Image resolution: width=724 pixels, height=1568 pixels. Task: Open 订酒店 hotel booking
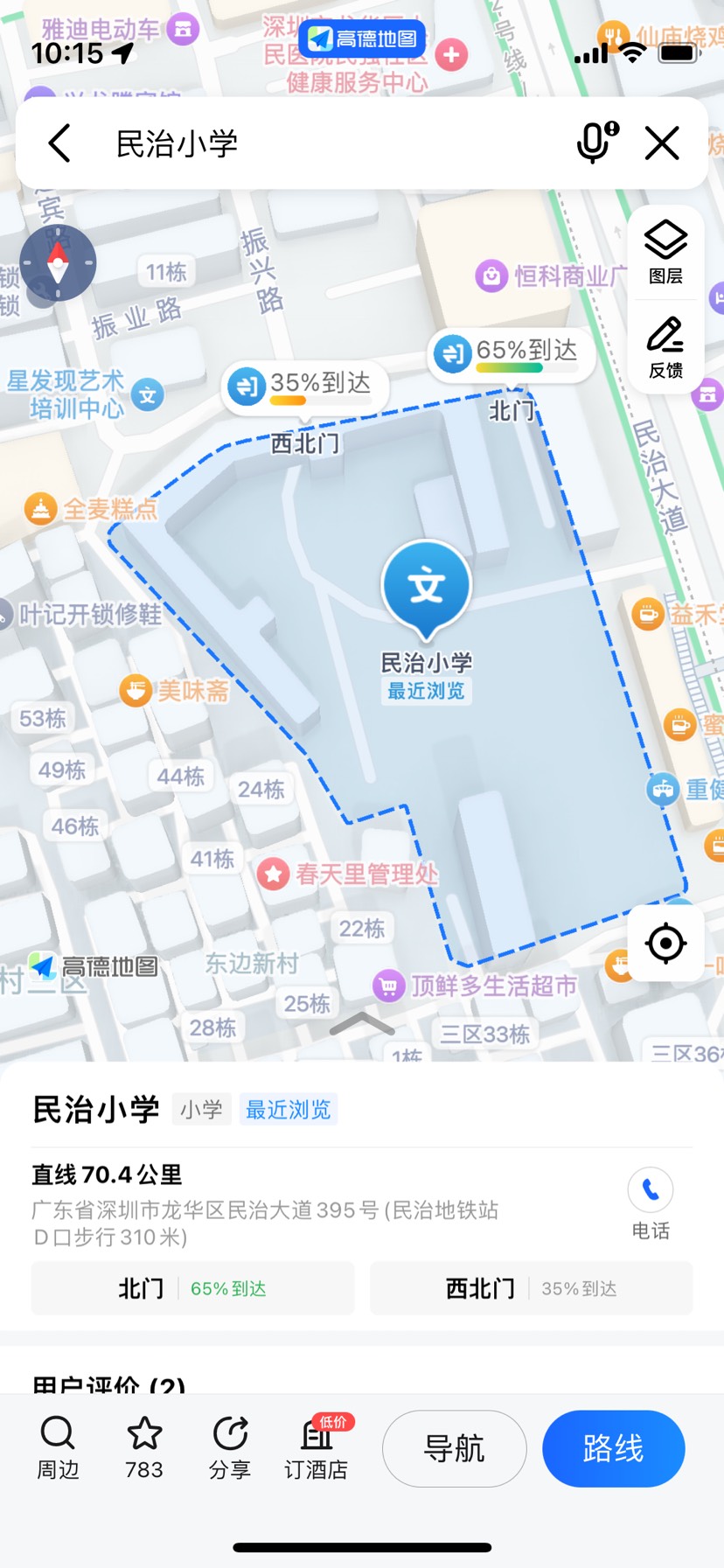click(317, 1447)
